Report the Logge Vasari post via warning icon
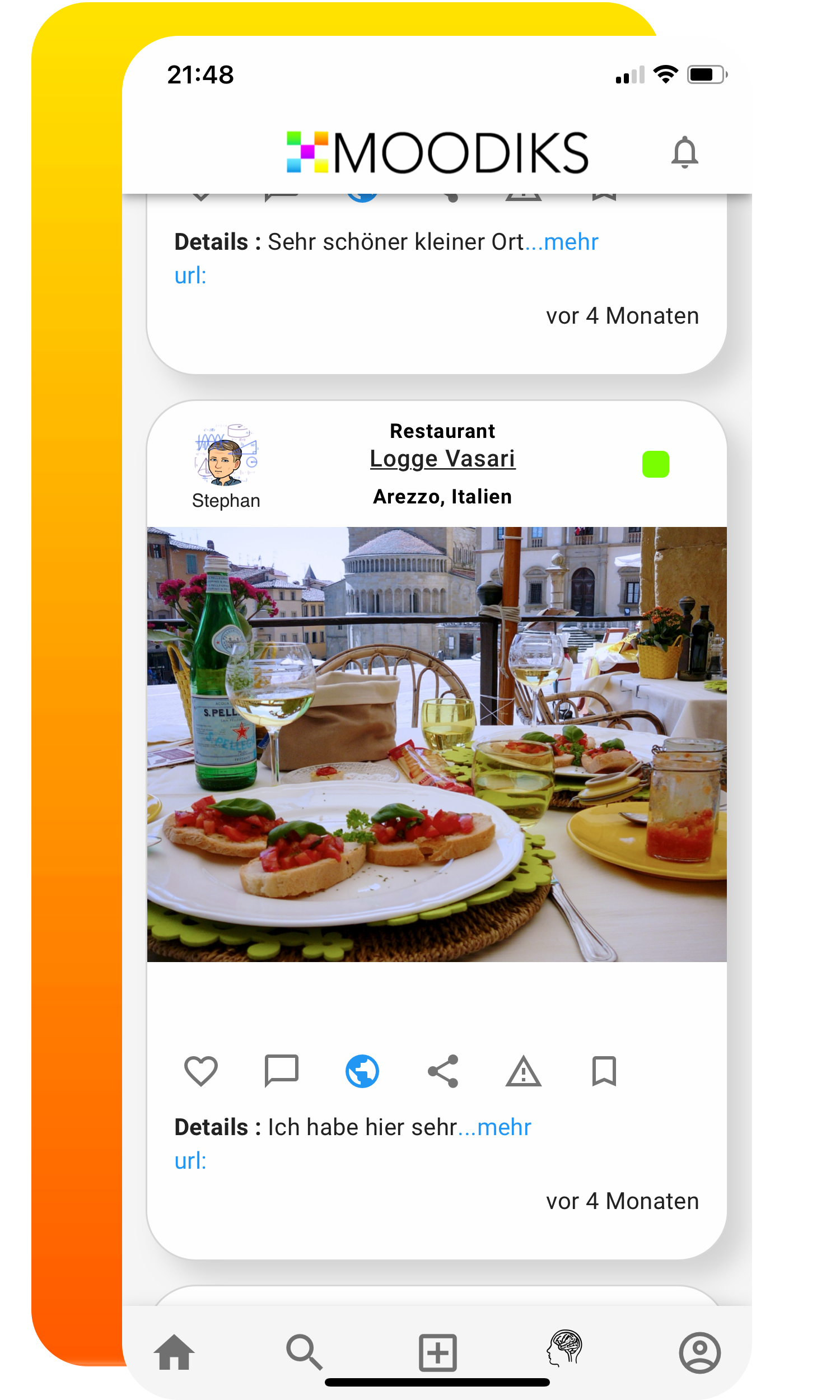The width and height of the screenshot is (840, 1400). [x=524, y=1071]
